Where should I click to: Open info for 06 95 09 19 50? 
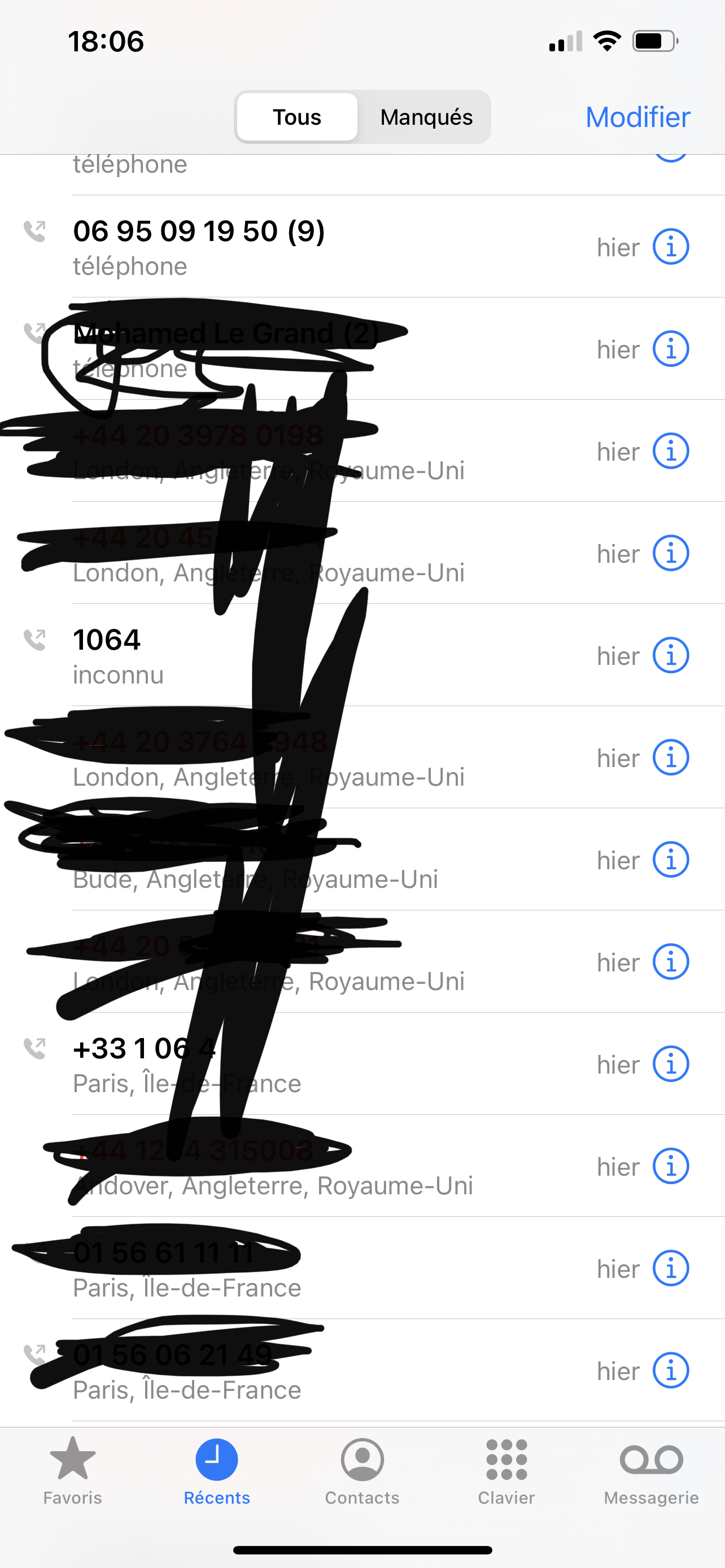tap(670, 247)
